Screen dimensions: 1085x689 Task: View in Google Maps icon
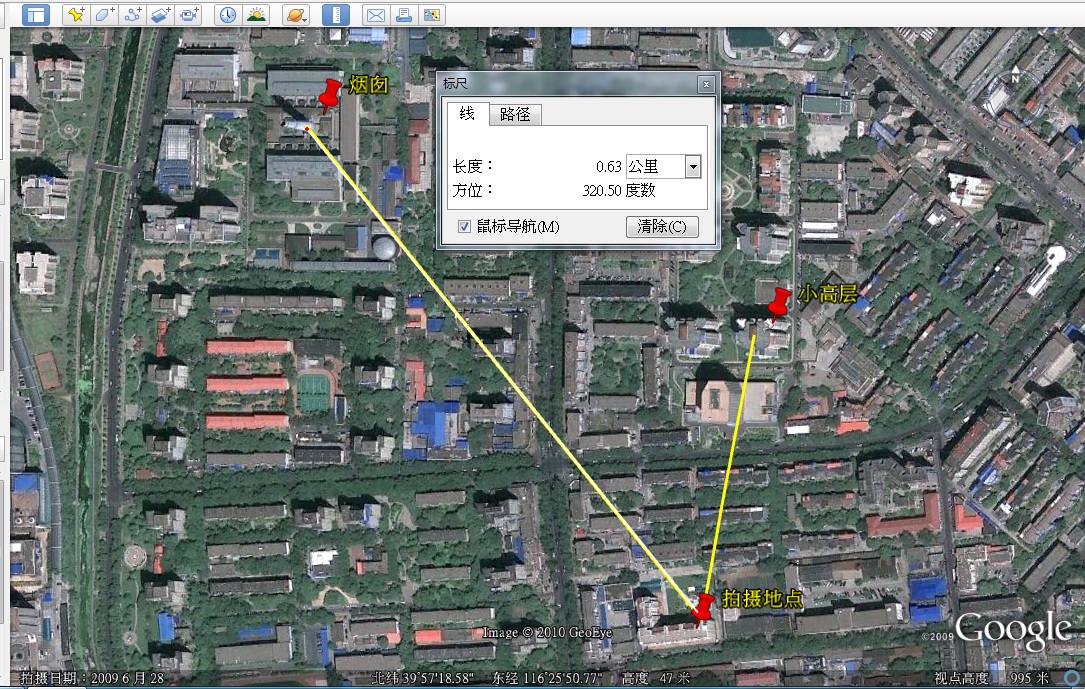tap(431, 15)
